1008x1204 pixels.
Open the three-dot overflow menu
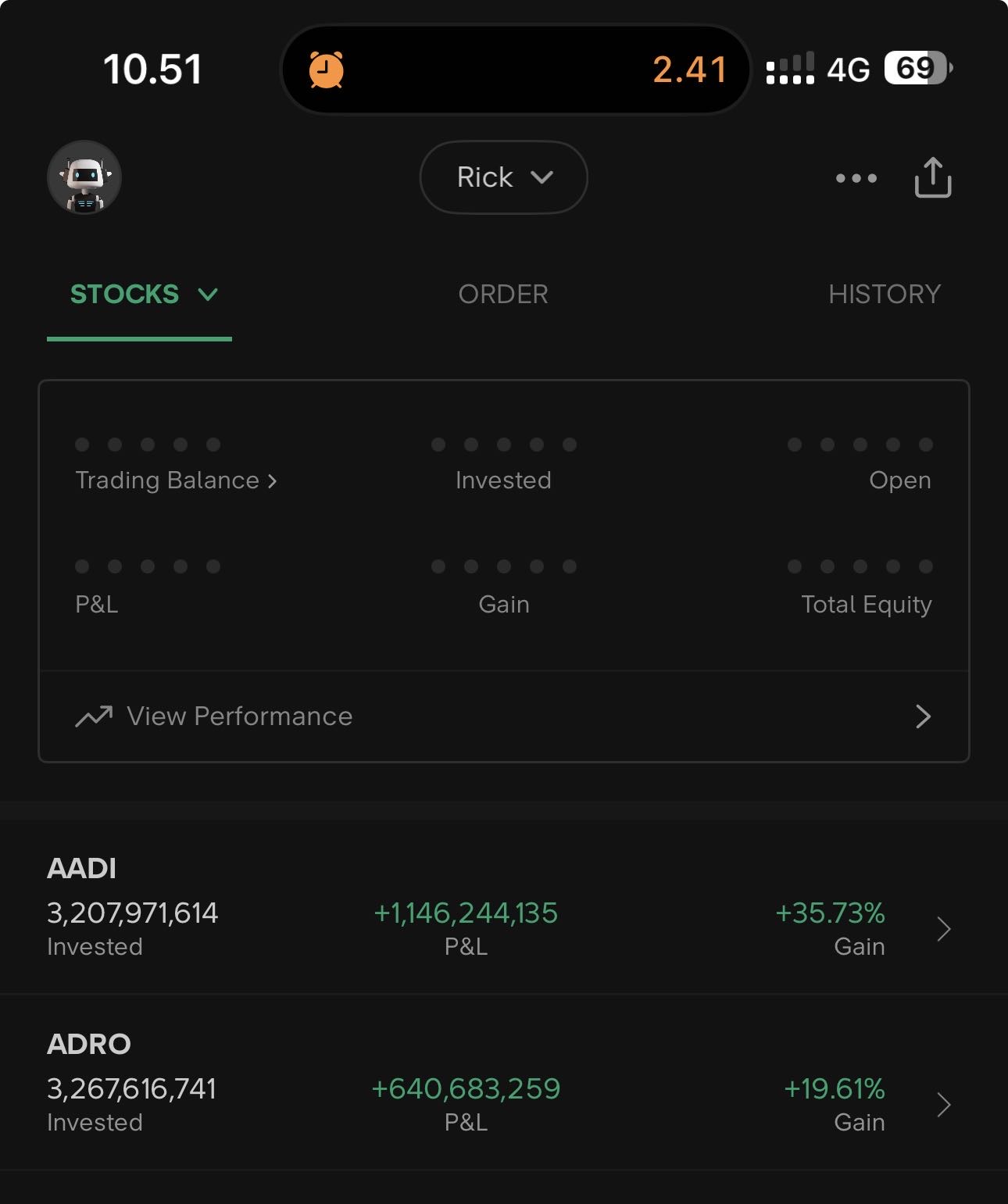(x=856, y=178)
